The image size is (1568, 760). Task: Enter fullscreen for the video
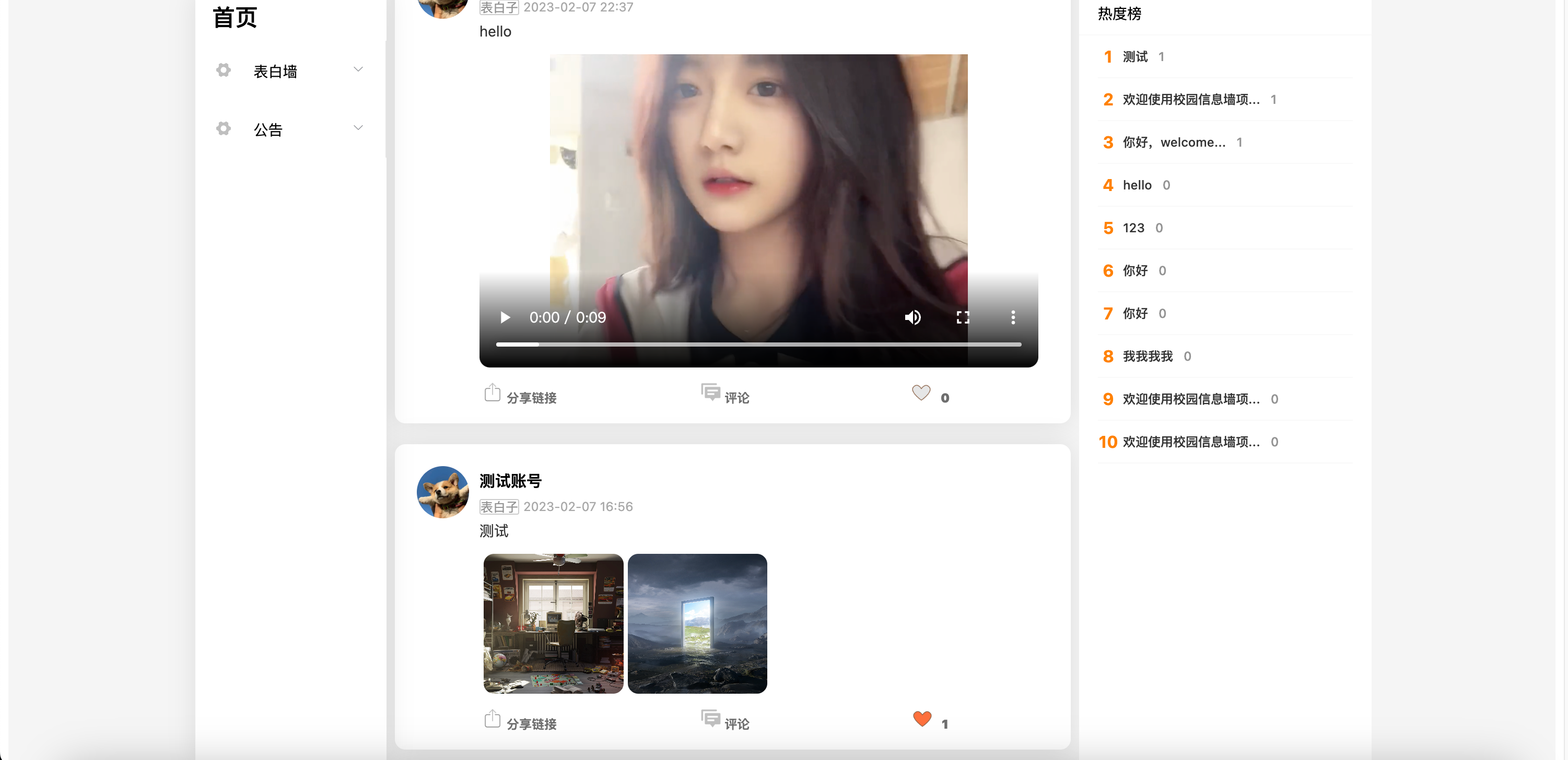pos(962,317)
